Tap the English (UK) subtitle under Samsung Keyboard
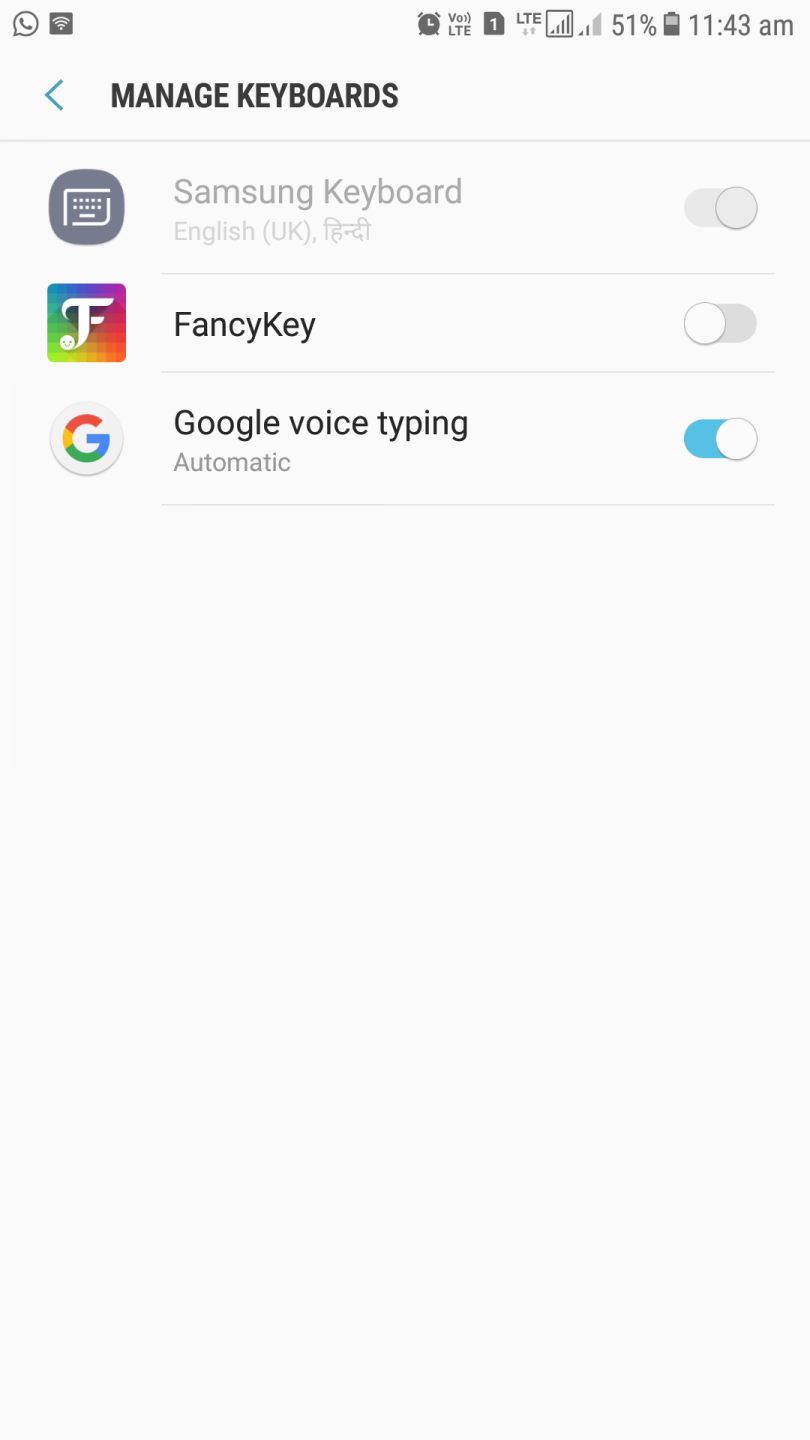The width and height of the screenshot is (810, 1440). click(x=273, y=231)
